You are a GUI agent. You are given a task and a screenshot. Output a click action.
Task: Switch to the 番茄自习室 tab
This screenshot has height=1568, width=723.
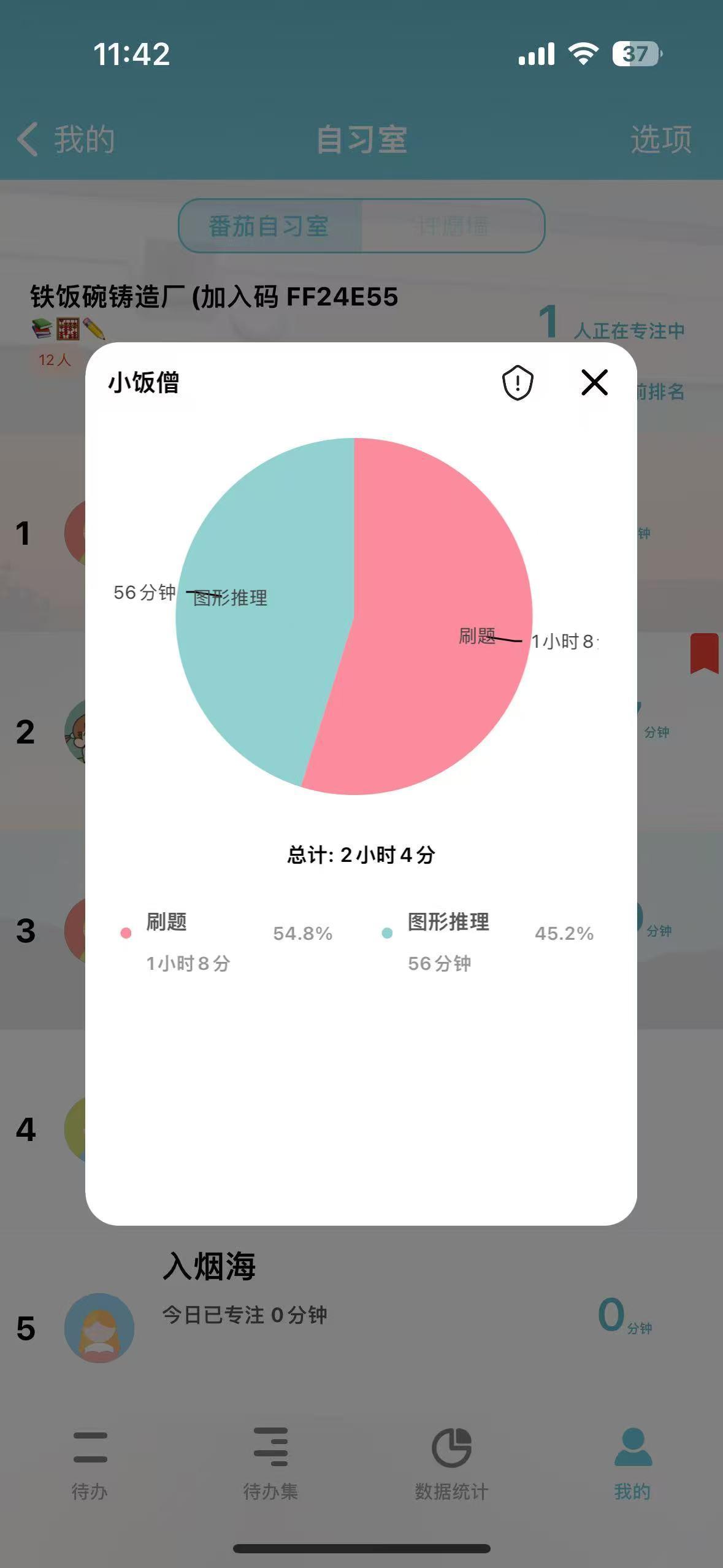[270, 226]
